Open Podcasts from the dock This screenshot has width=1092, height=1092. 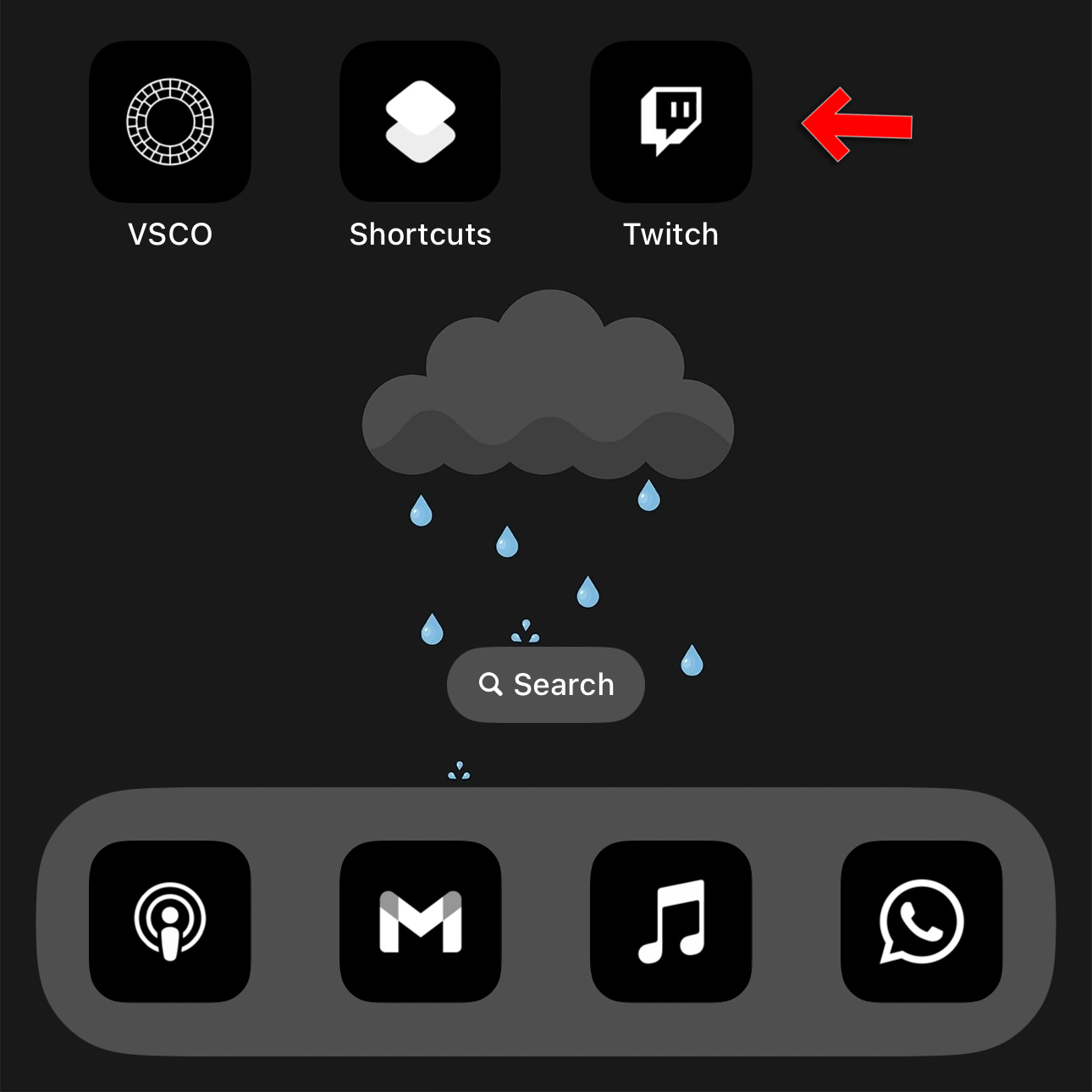click(x=170, y=921)
